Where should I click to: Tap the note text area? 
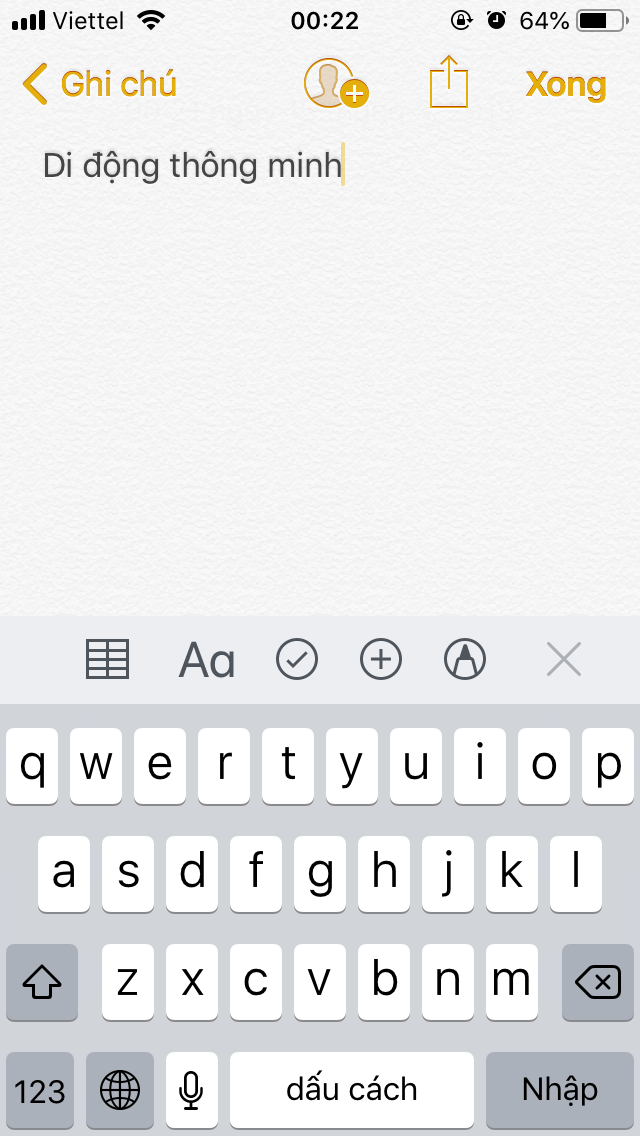pyautogui.click(x=320, y=380)
